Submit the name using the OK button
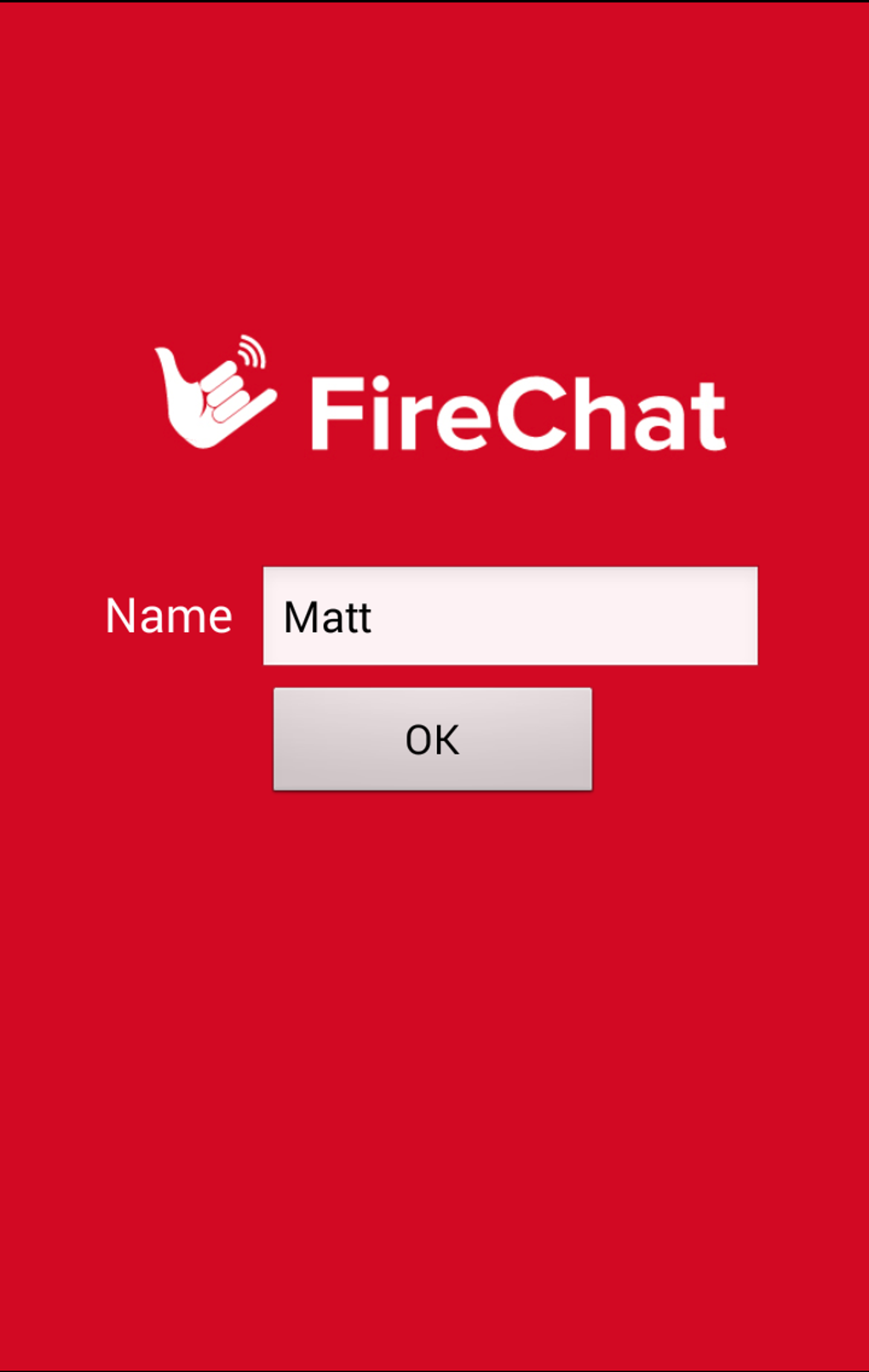This screenshot has height=1372, width=869. tap(432, 738)
